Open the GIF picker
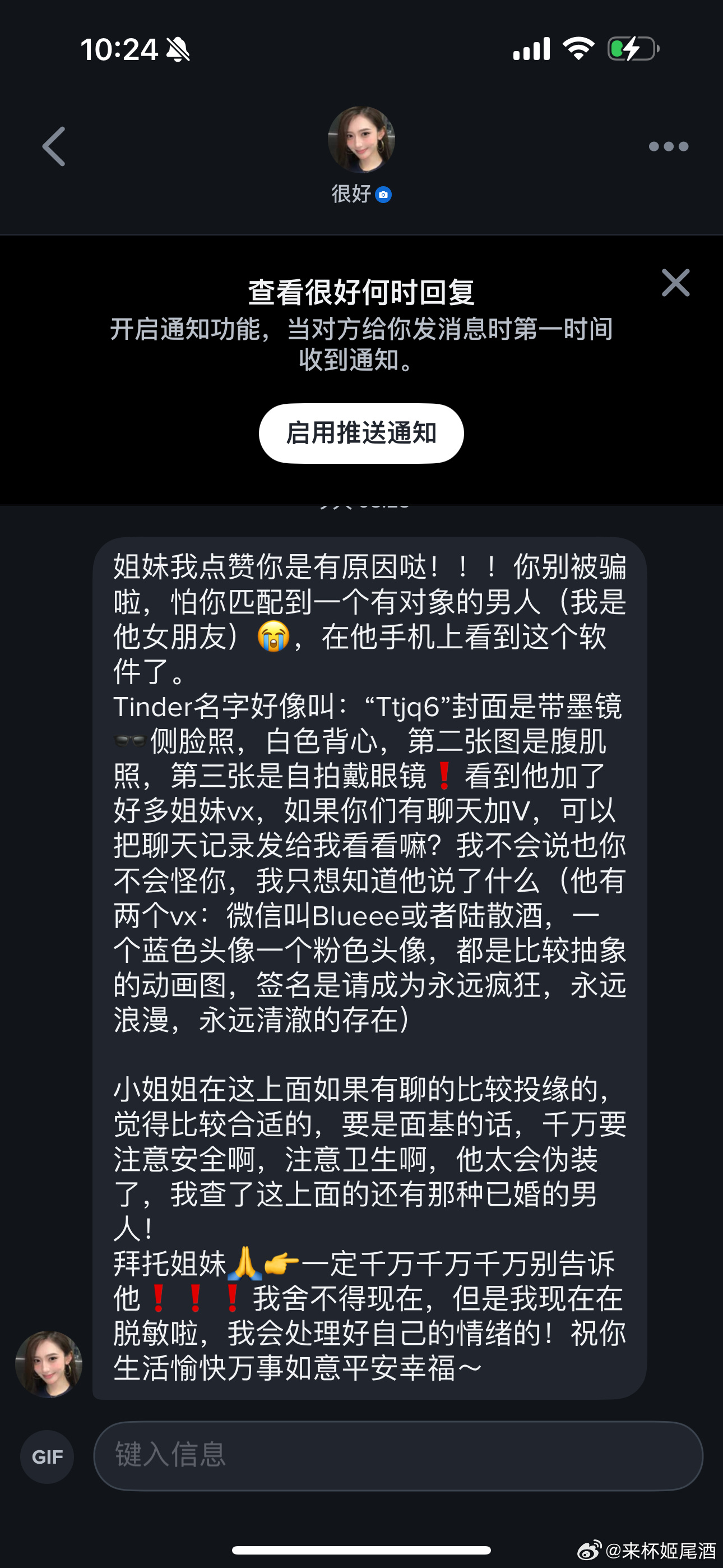Viewport: 723px width, 1568px height. (48, 1456)
